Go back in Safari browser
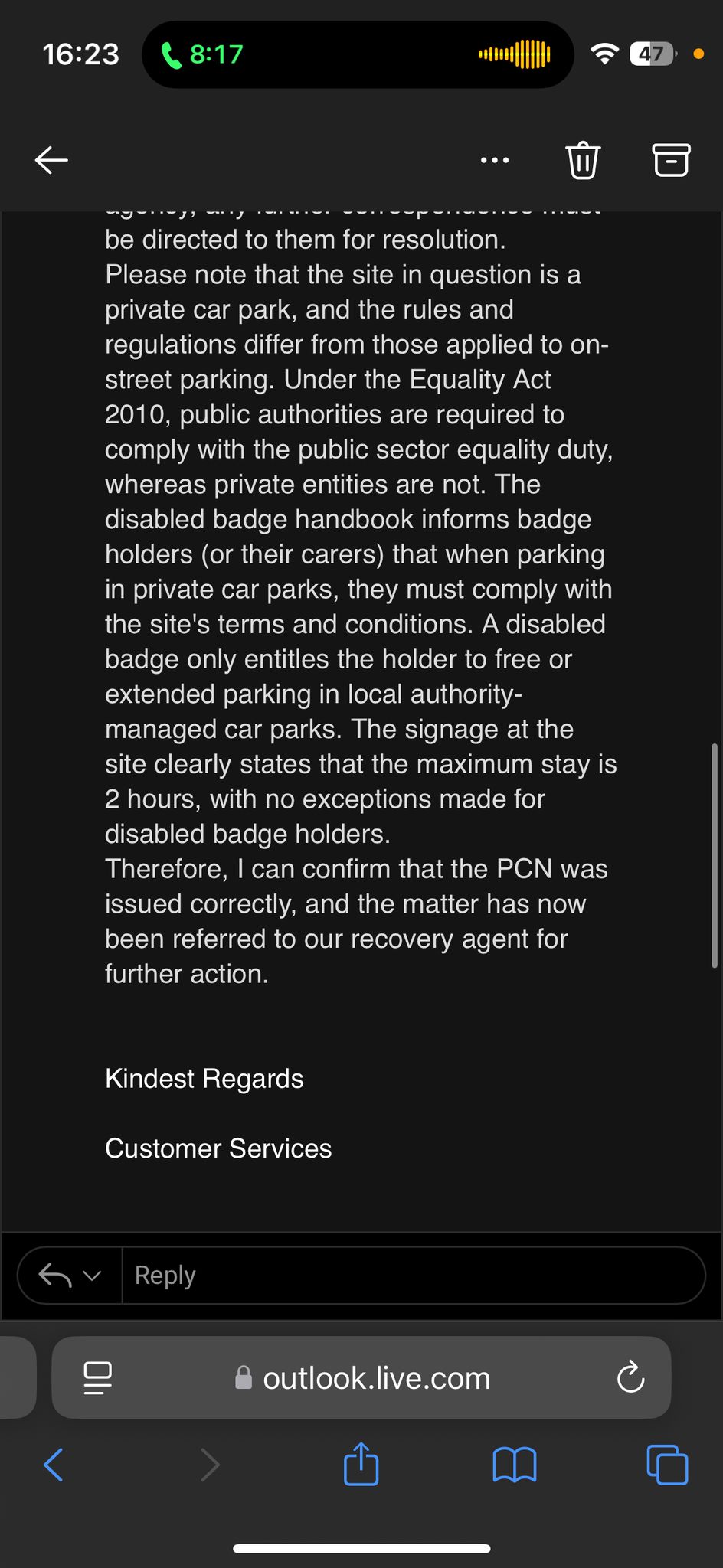The height and width of the screenshot is (1568, 723). tap(54, 1465)
